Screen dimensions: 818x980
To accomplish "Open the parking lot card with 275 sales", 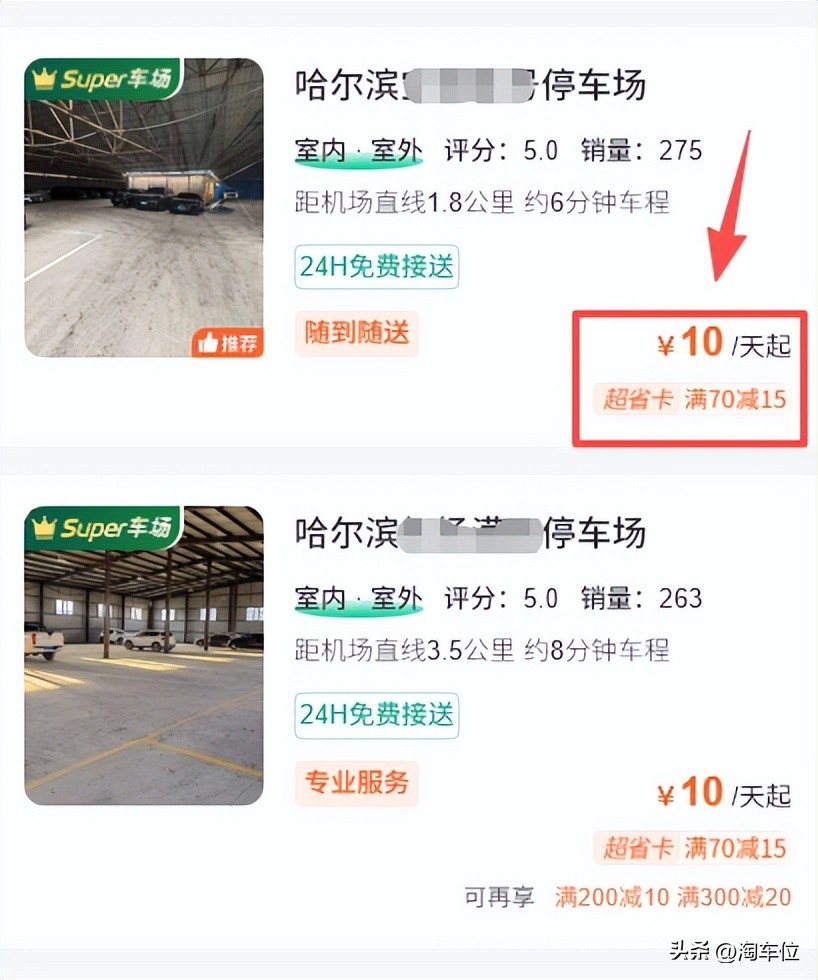I will coord(470,86).
